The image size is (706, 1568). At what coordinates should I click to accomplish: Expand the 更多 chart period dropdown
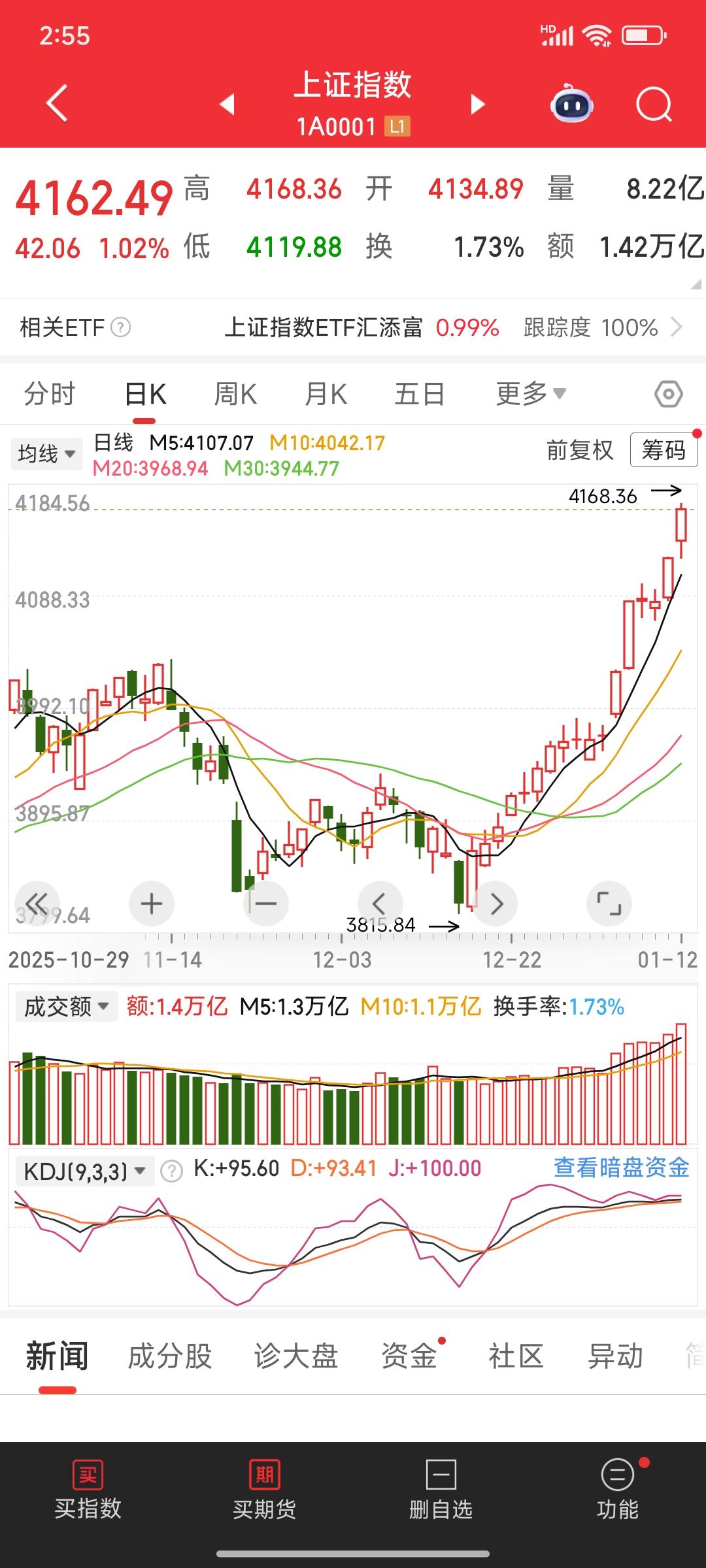[x=529, y=394]
